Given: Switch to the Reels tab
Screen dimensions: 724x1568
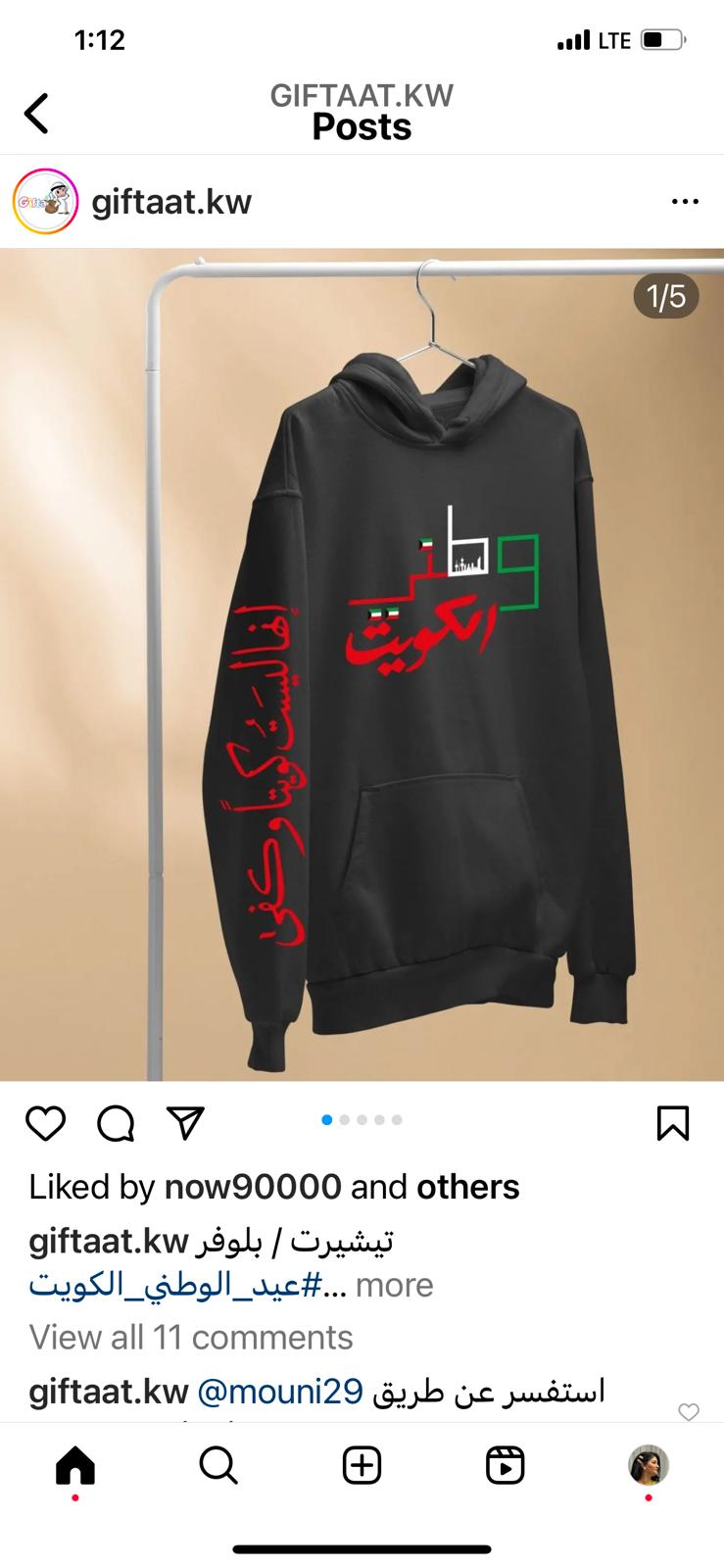Looking at the screenshot, I should point(506,1466).
